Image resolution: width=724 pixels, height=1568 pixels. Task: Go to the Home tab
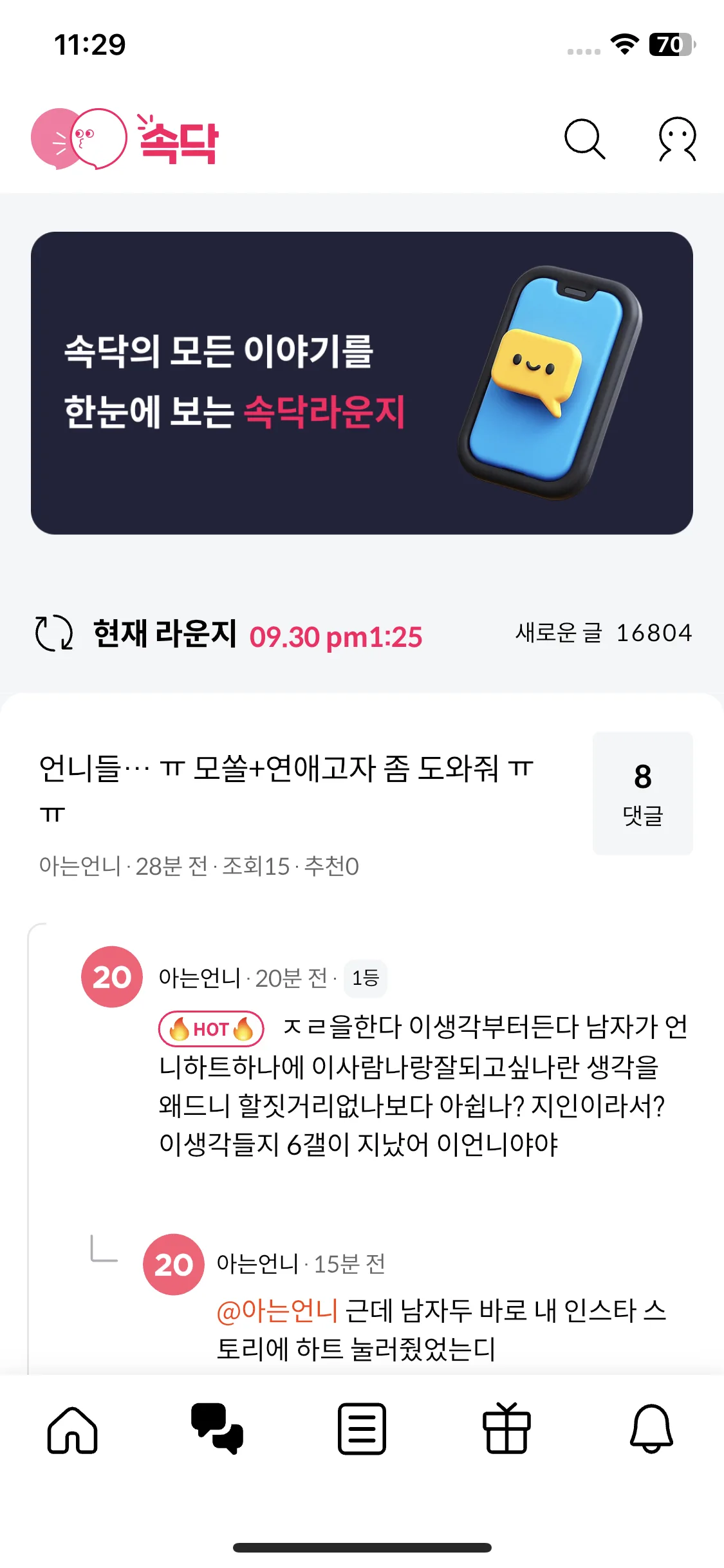[73, 1429]
